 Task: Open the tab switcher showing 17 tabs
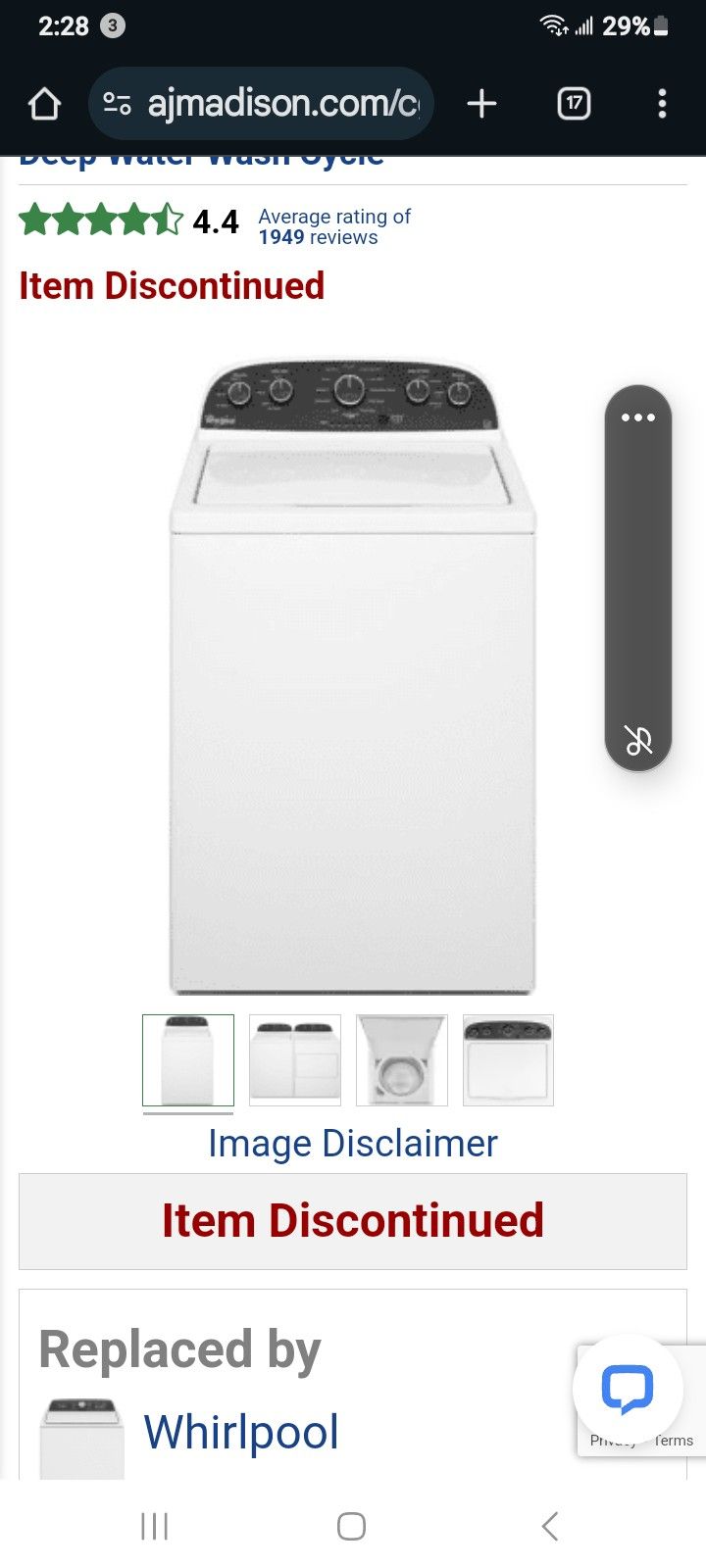[574, 103]
